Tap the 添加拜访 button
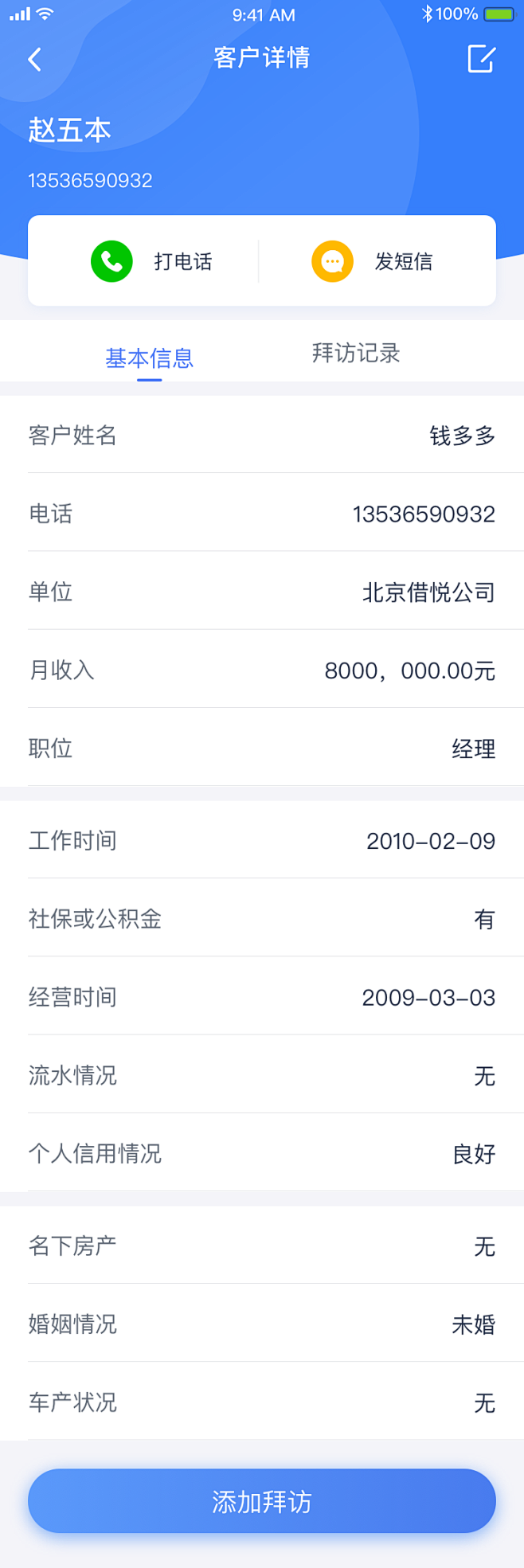Screen dimensions: 524x1568 coord(262,1501)
